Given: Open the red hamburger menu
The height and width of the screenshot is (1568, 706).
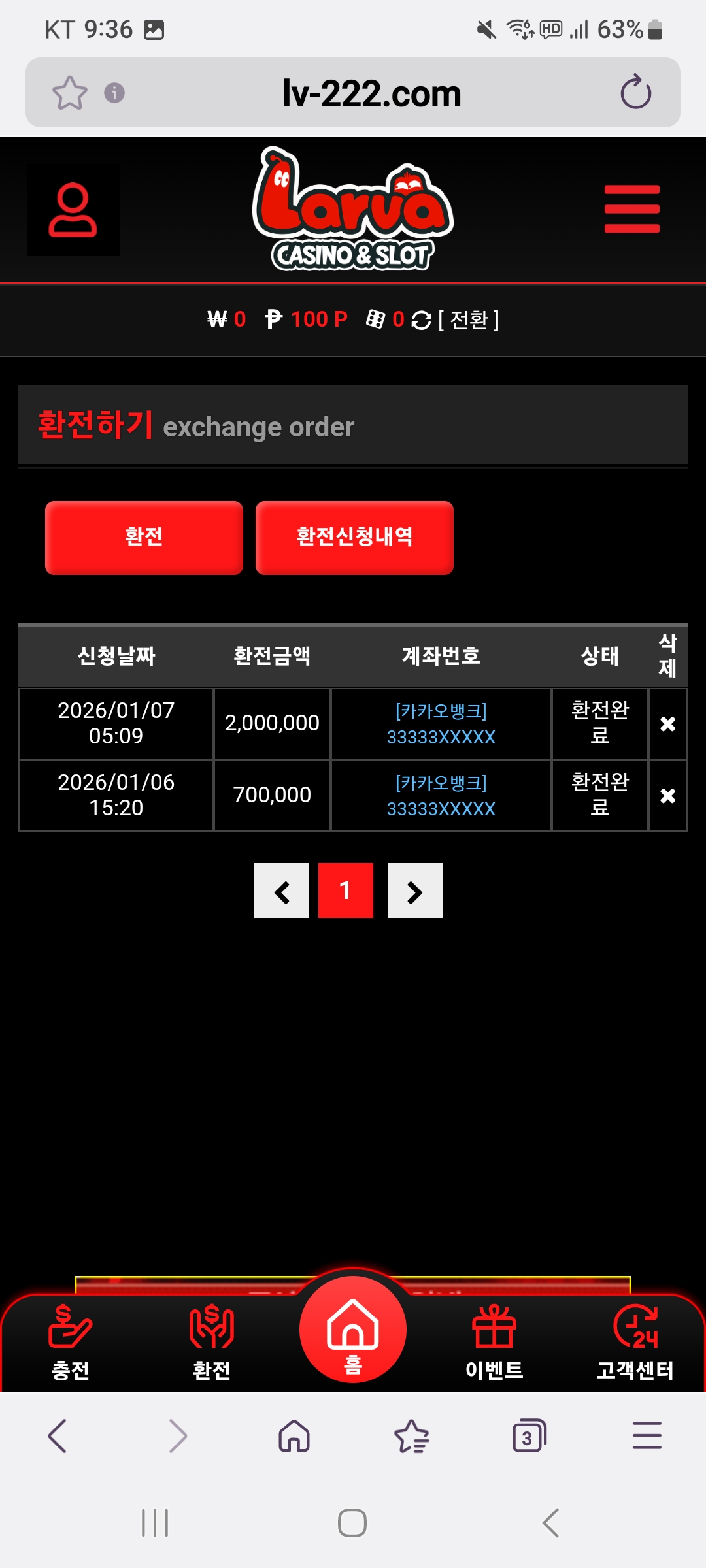Looking at the screenshot, I should pyautogui.click(x=631, y=209).
